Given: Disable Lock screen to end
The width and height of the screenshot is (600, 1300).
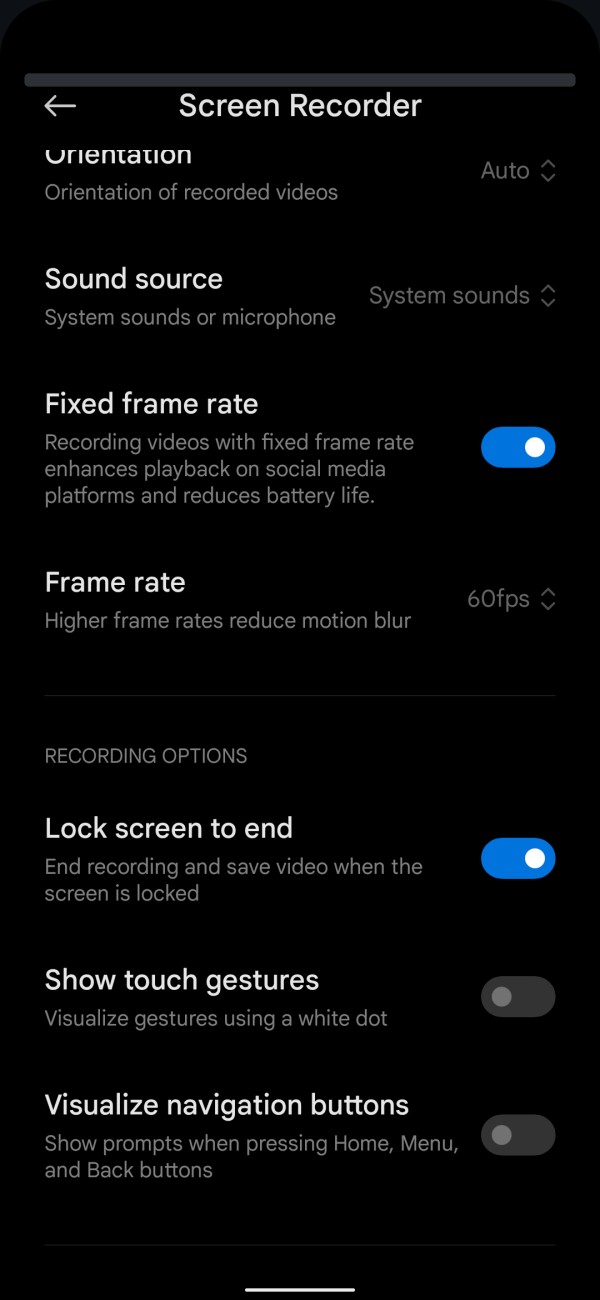Looking at the screenshot, I should 518,858.
